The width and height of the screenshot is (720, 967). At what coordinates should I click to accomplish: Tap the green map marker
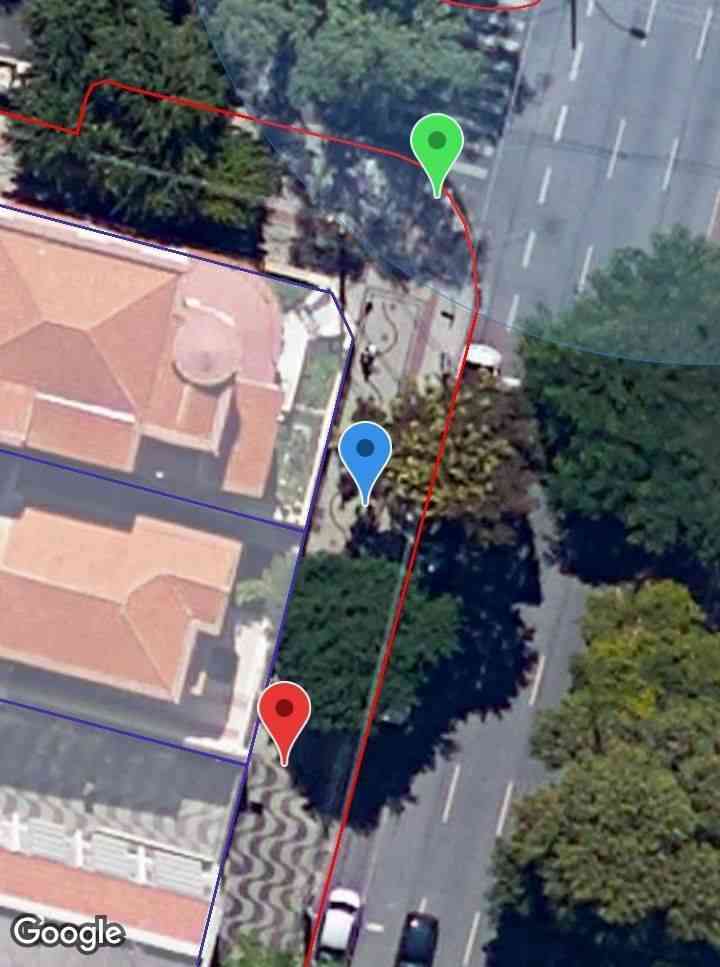click(437, 147)
